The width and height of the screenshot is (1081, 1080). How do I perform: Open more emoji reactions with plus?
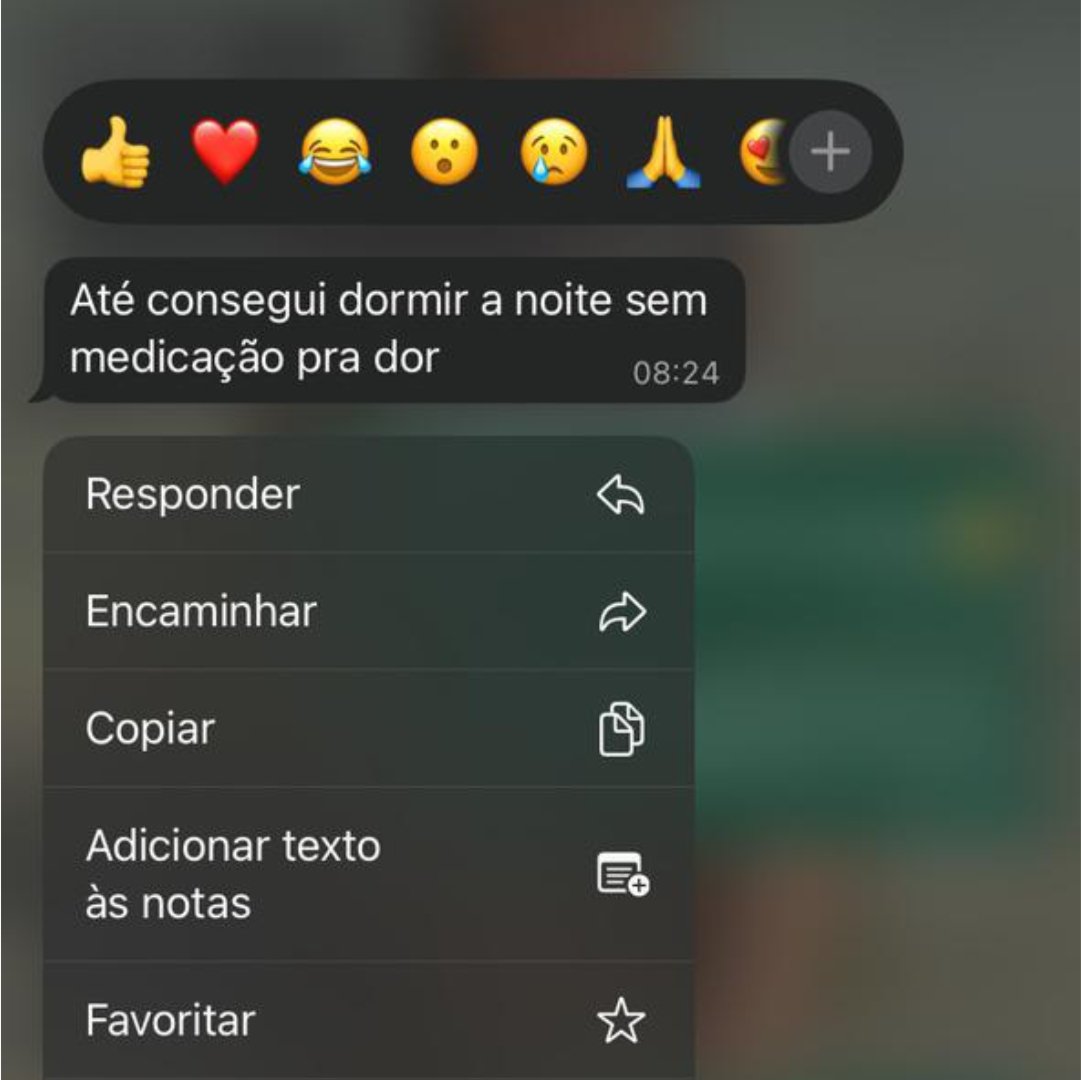pyautogui.click(x=830, y=153)
